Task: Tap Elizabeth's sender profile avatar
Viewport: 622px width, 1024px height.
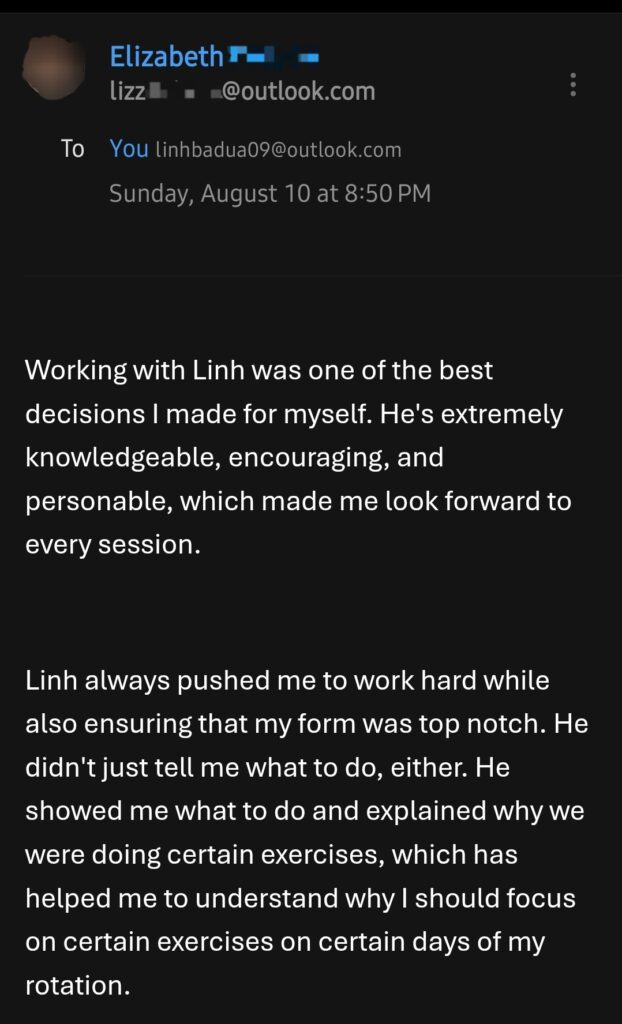Action: pos(54,69)
